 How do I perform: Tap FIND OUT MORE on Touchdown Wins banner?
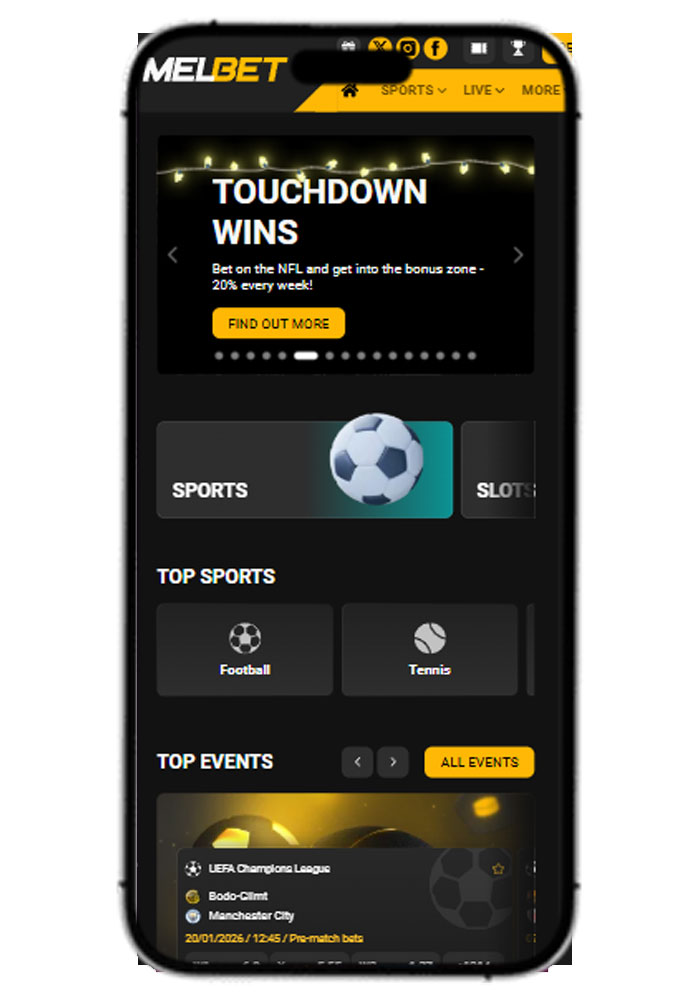(x=278, y=323)
